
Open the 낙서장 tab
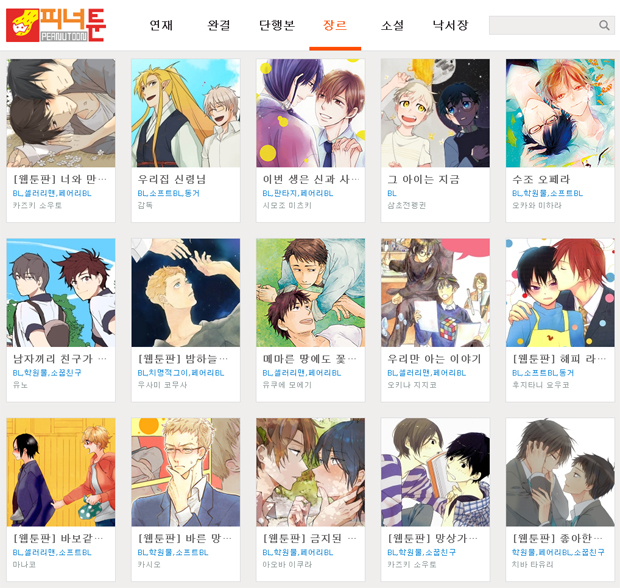(450, 25)
